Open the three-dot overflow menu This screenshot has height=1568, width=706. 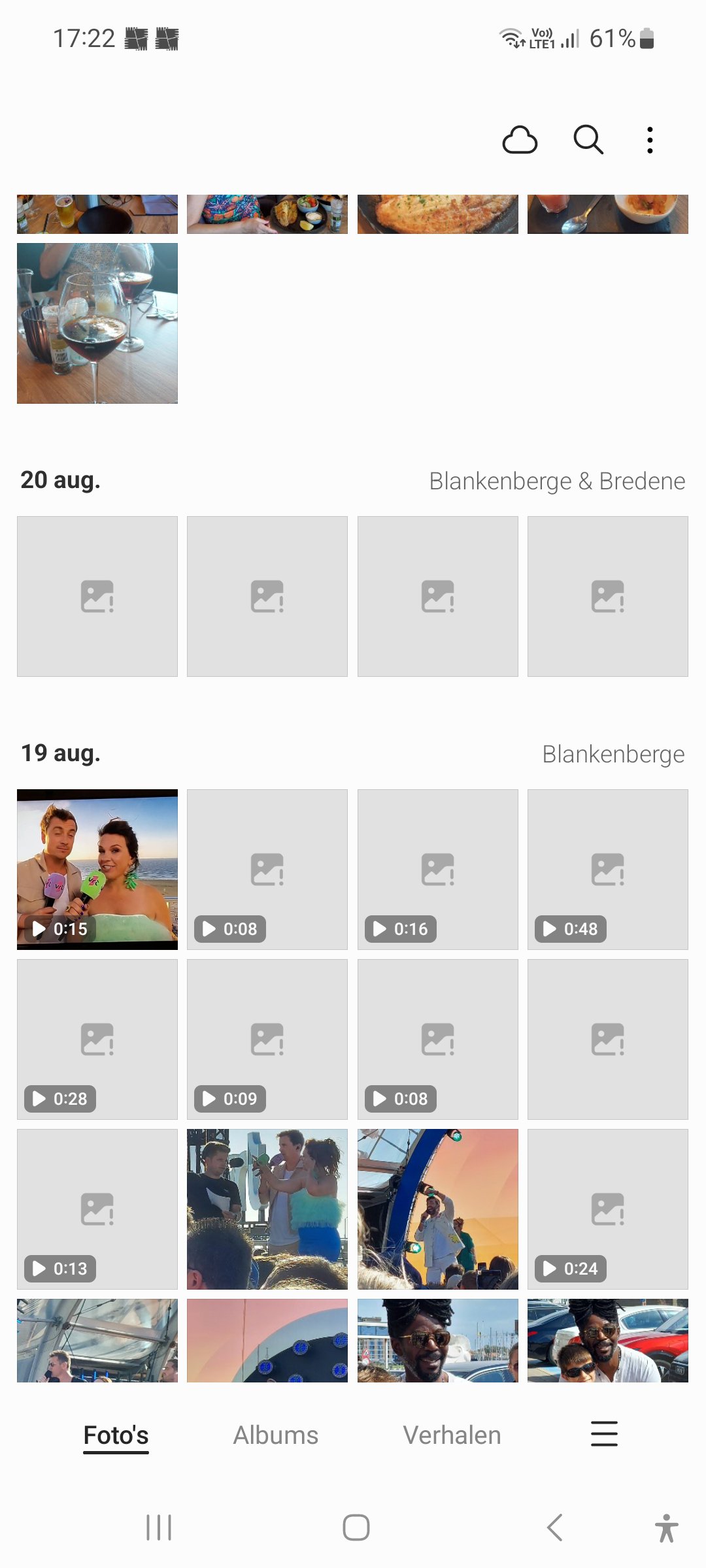pyautogui.click(x=649, y=140)
